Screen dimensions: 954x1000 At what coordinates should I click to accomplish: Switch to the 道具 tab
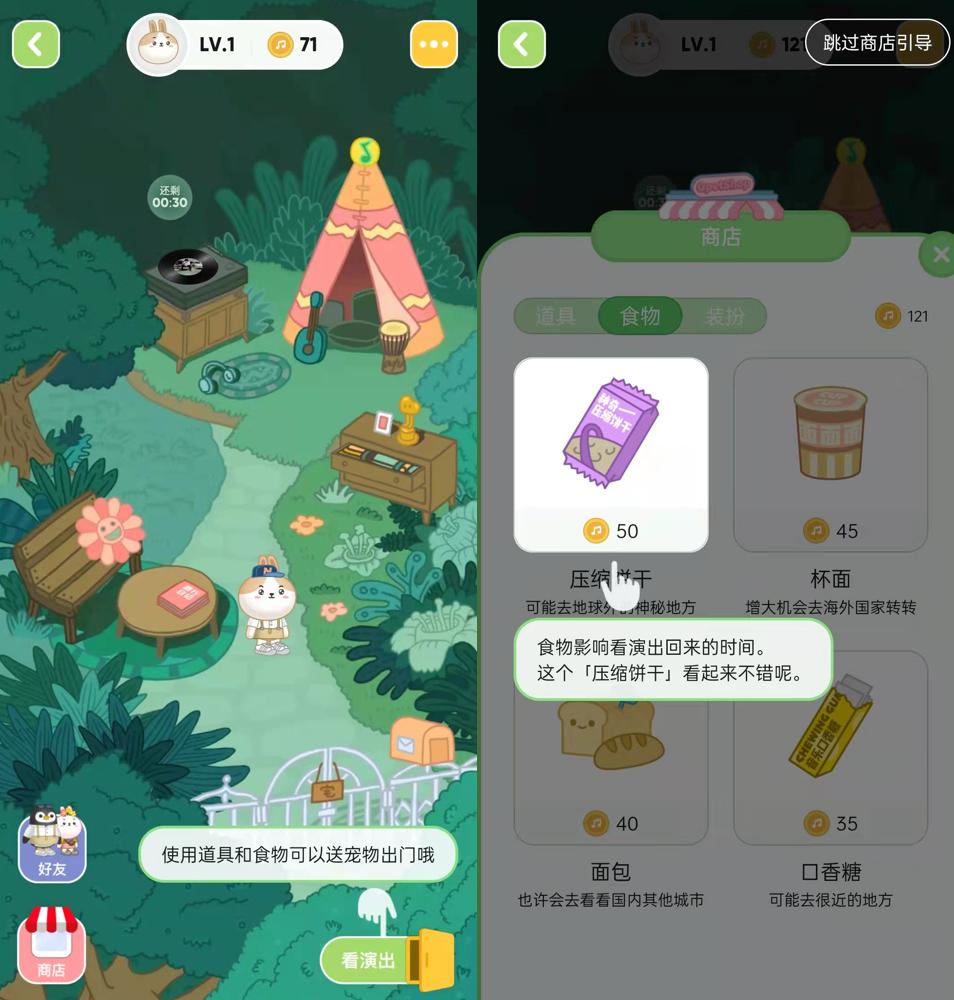[555, 316]
